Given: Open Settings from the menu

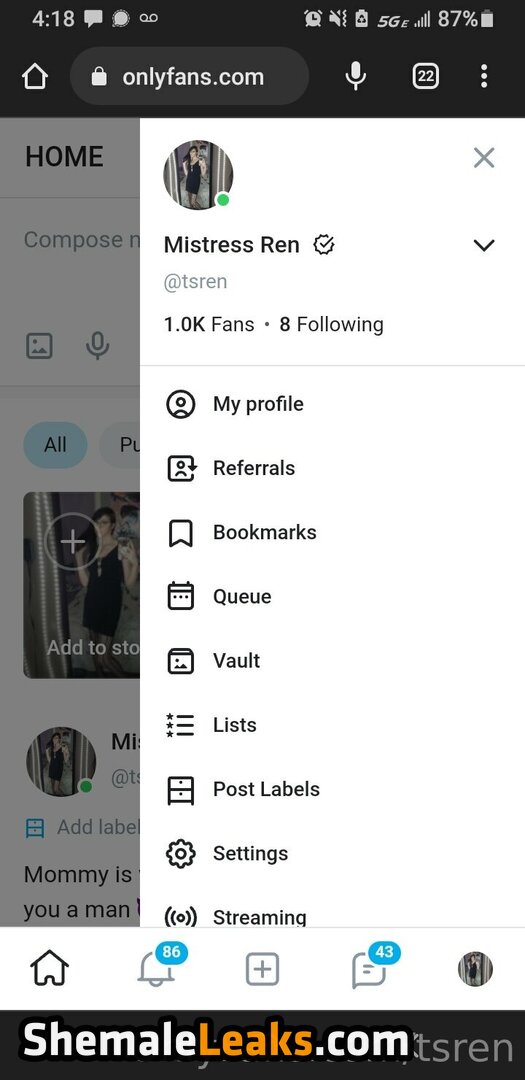Looking at the screenshot, I should [332, 853].
